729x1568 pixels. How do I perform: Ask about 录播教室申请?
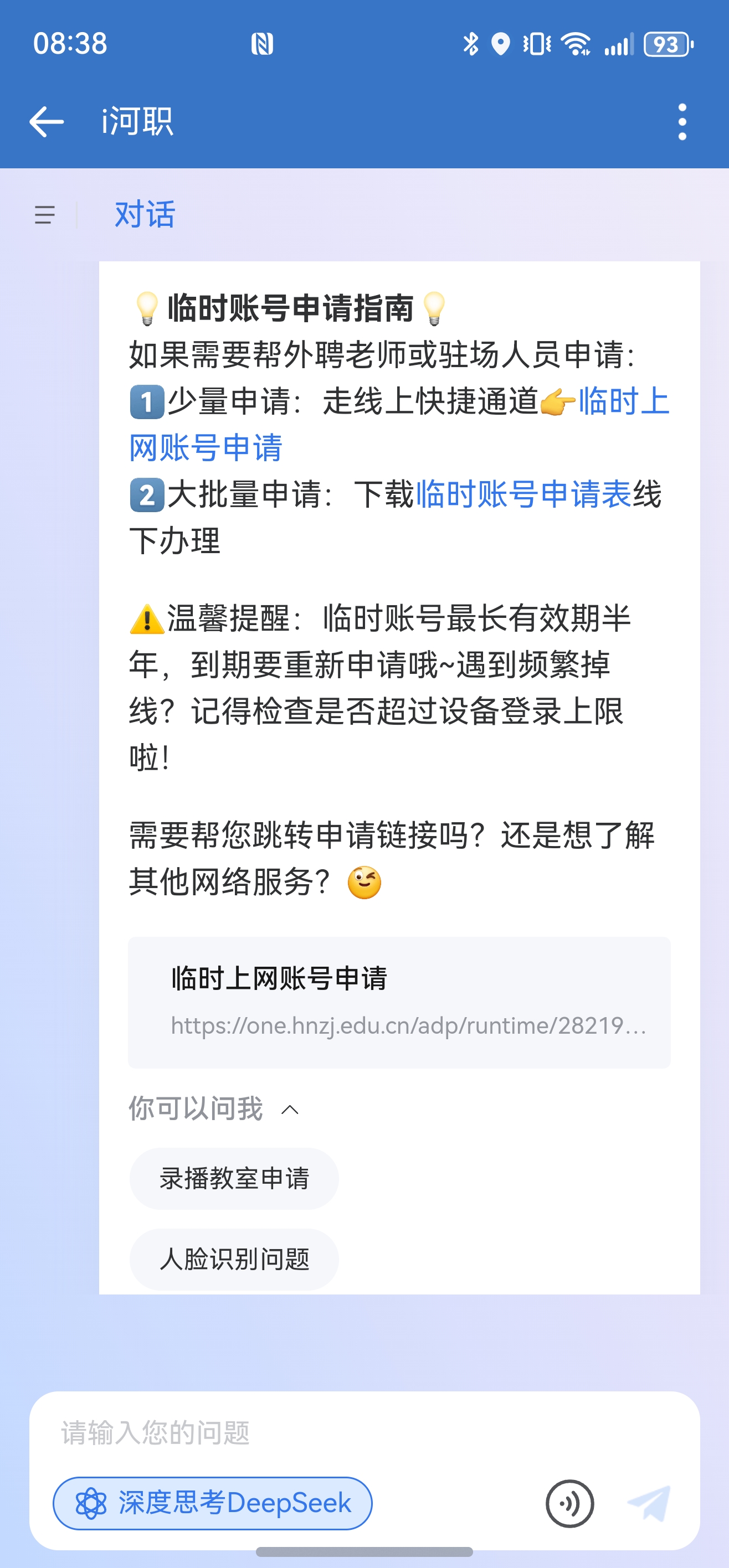click(234, 1178)
